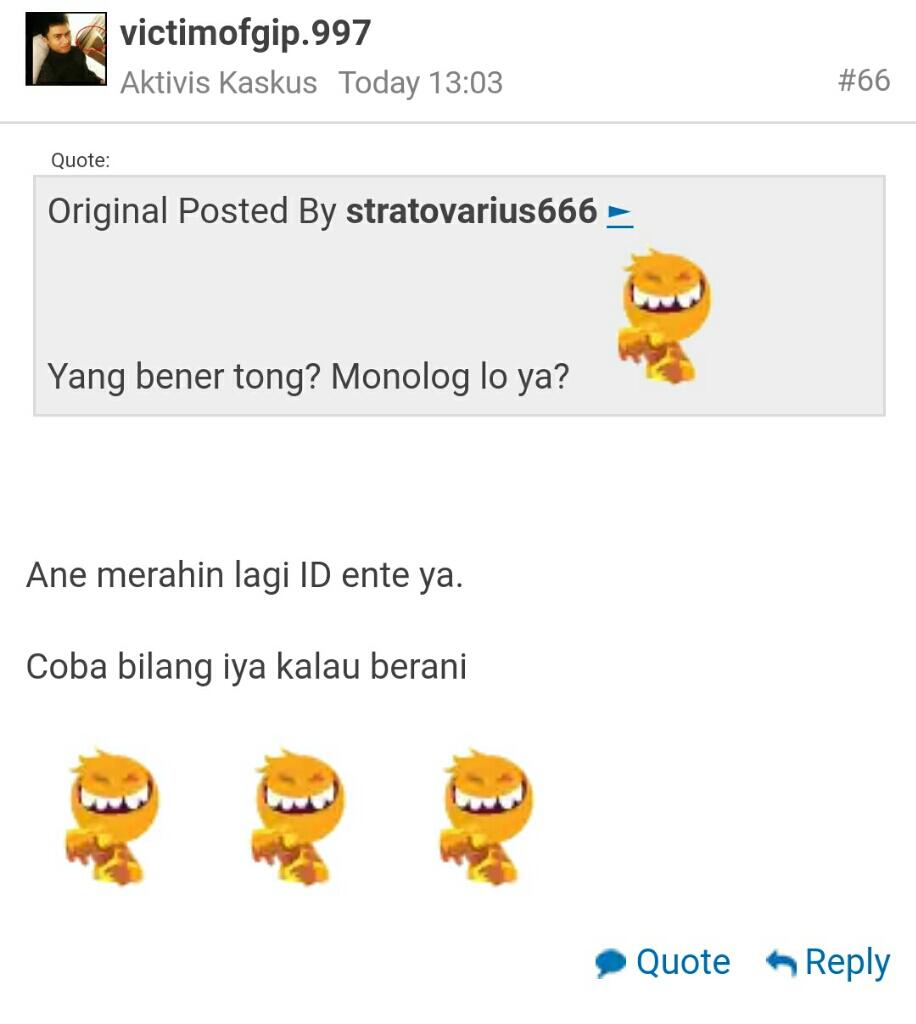Open the victimofgip.997 username link

245,33
